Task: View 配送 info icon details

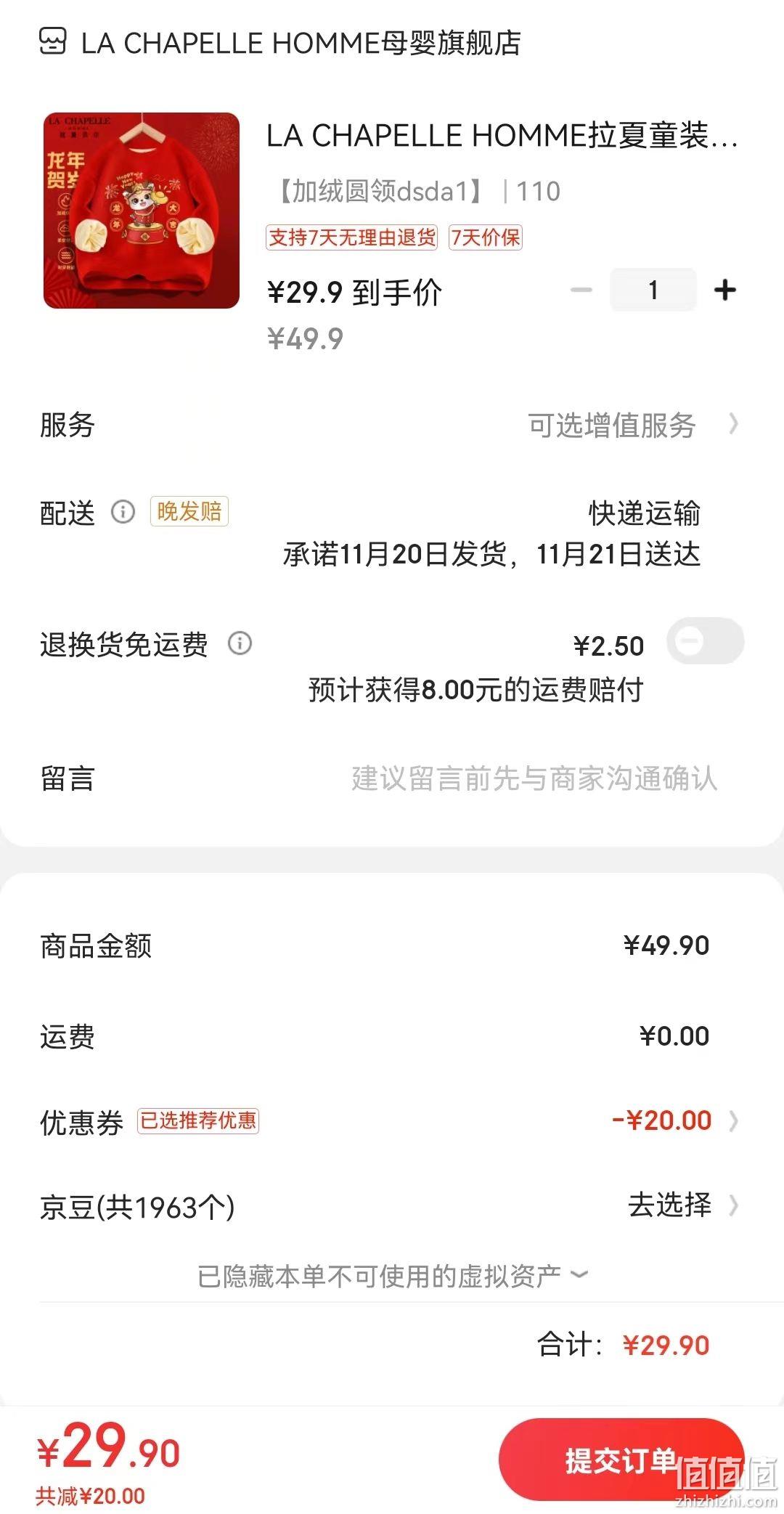Action: point(123,513)
